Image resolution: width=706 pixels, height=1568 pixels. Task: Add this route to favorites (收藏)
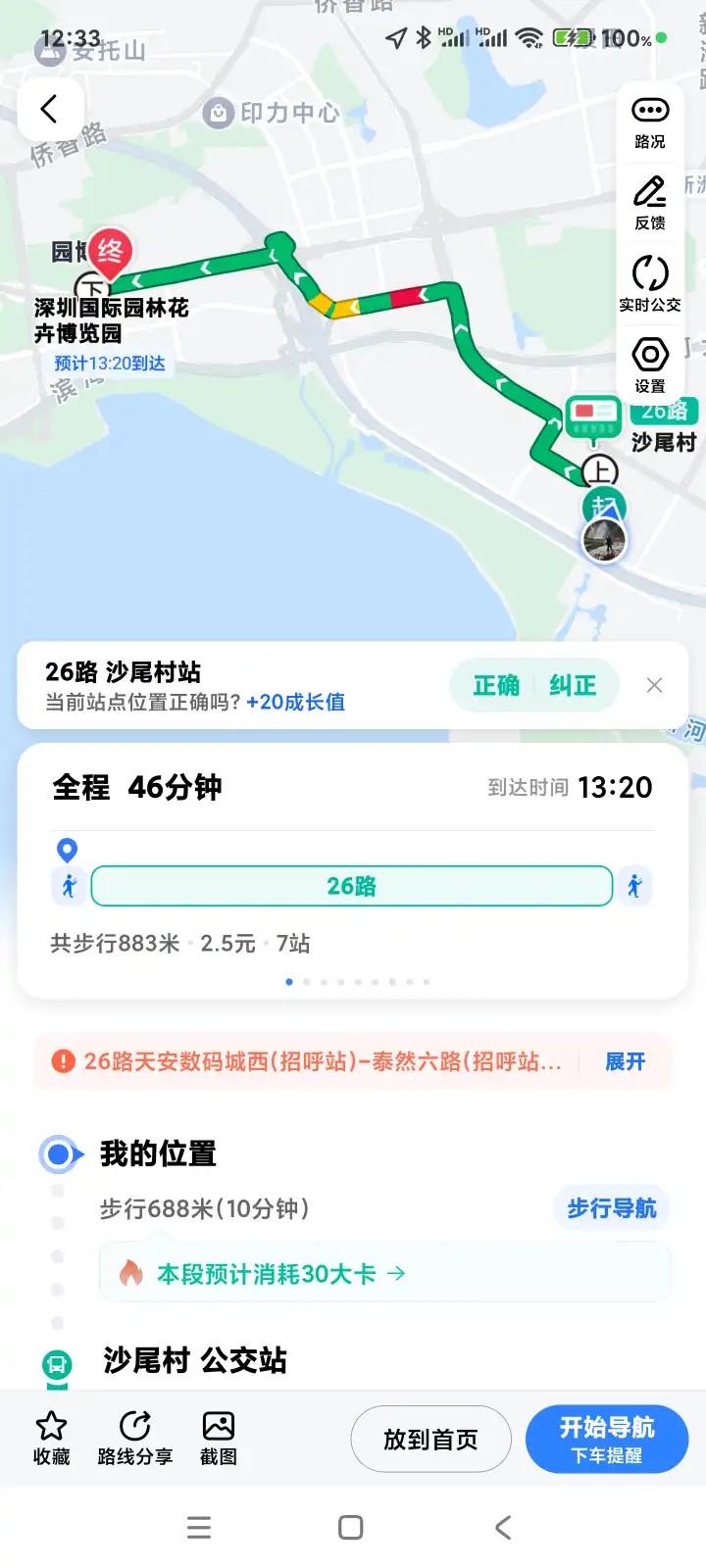pos(51,1438)
